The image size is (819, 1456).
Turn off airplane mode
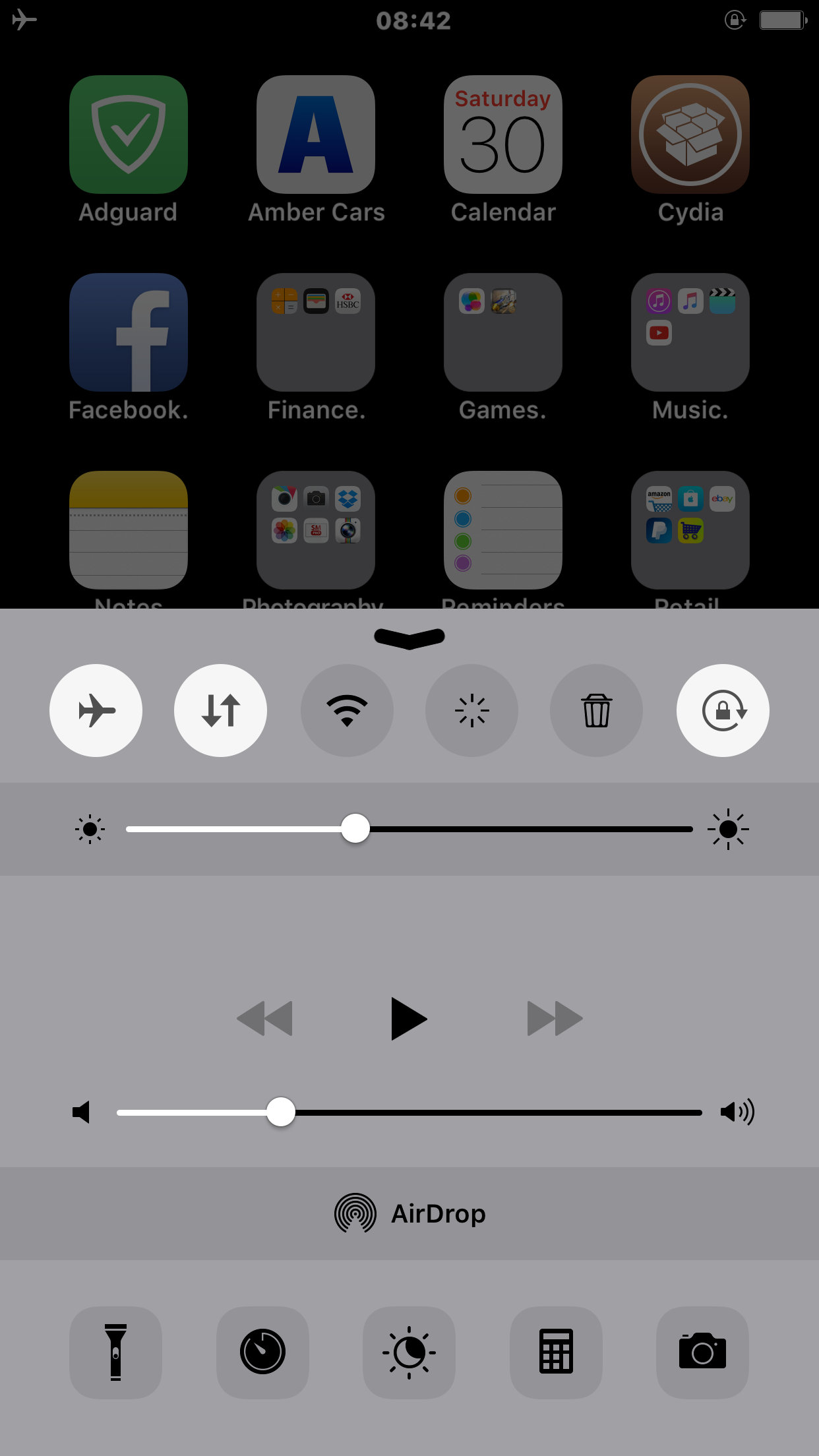click(x=96, y=710)
